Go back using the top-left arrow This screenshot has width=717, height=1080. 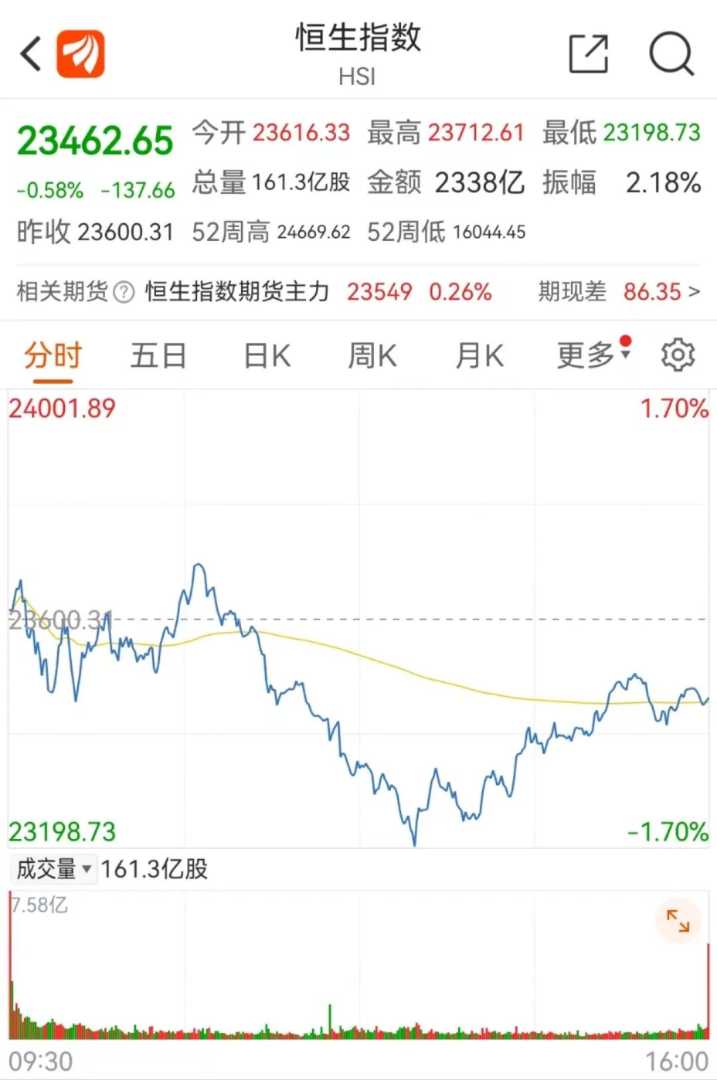click(x=30, y=54)
